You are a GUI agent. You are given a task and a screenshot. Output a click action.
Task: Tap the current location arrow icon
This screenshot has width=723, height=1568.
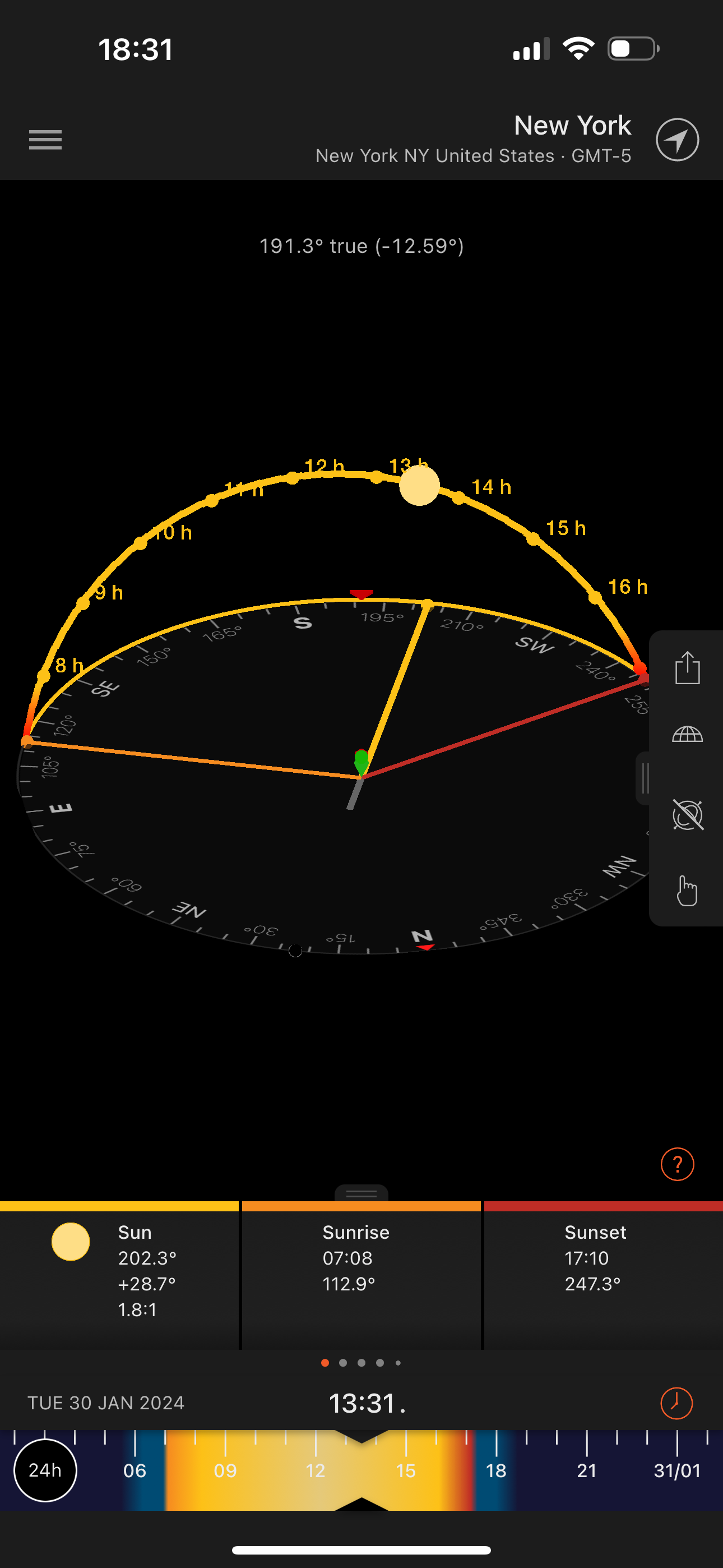tap(676, 140)
